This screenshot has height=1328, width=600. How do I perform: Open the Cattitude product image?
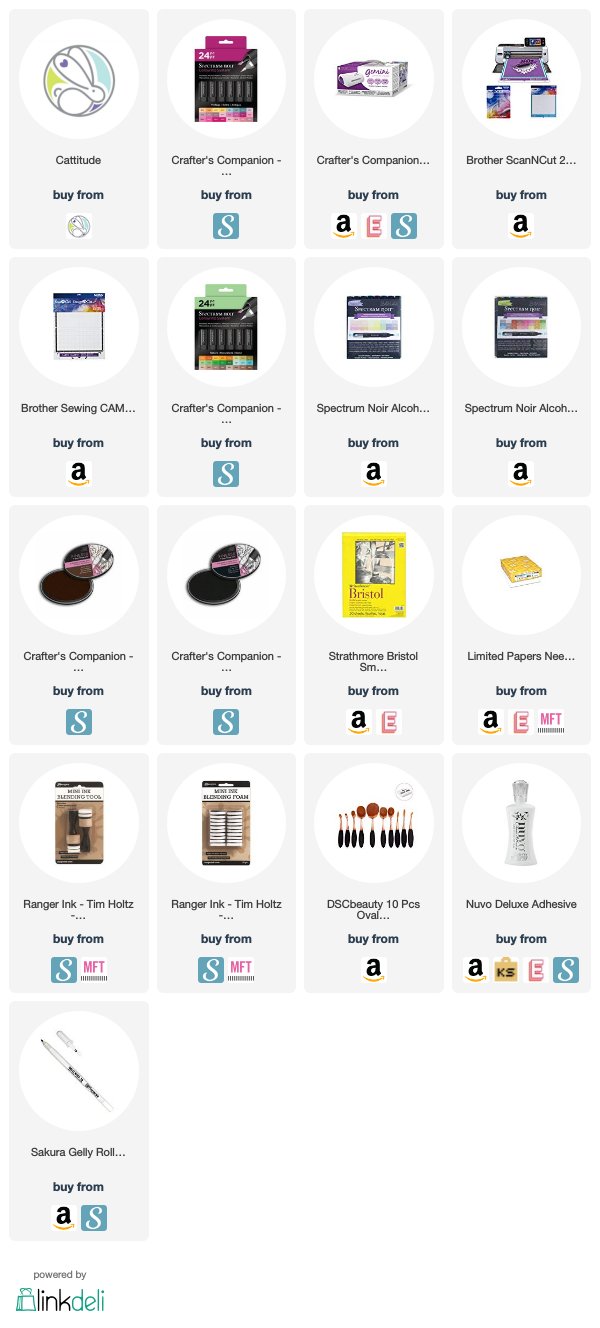click(x=79, y=78)
